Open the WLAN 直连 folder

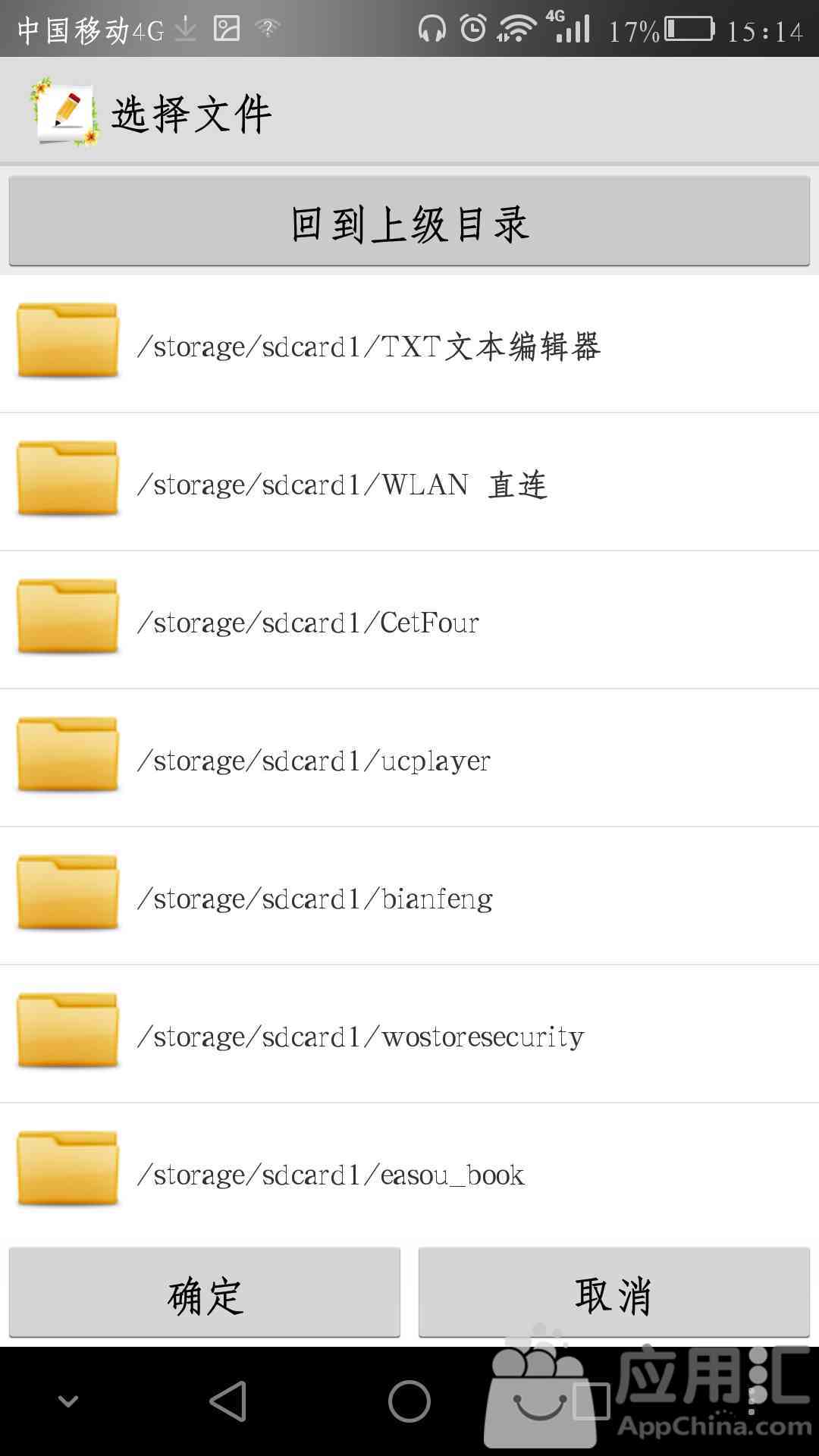409,482
